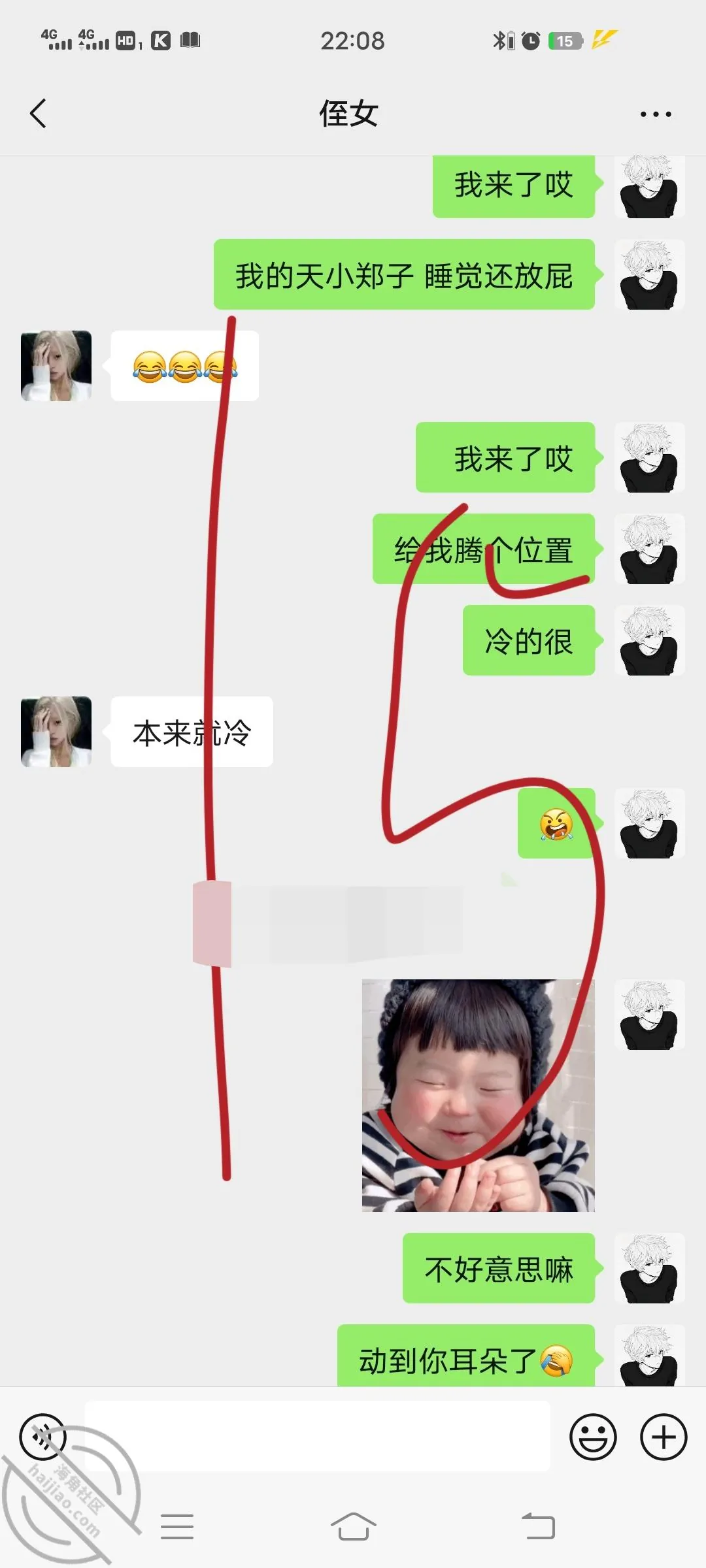Tap my avatar beside 冷的很
The width and height of the screenshot is (706, 1568).
click(649, 640)
